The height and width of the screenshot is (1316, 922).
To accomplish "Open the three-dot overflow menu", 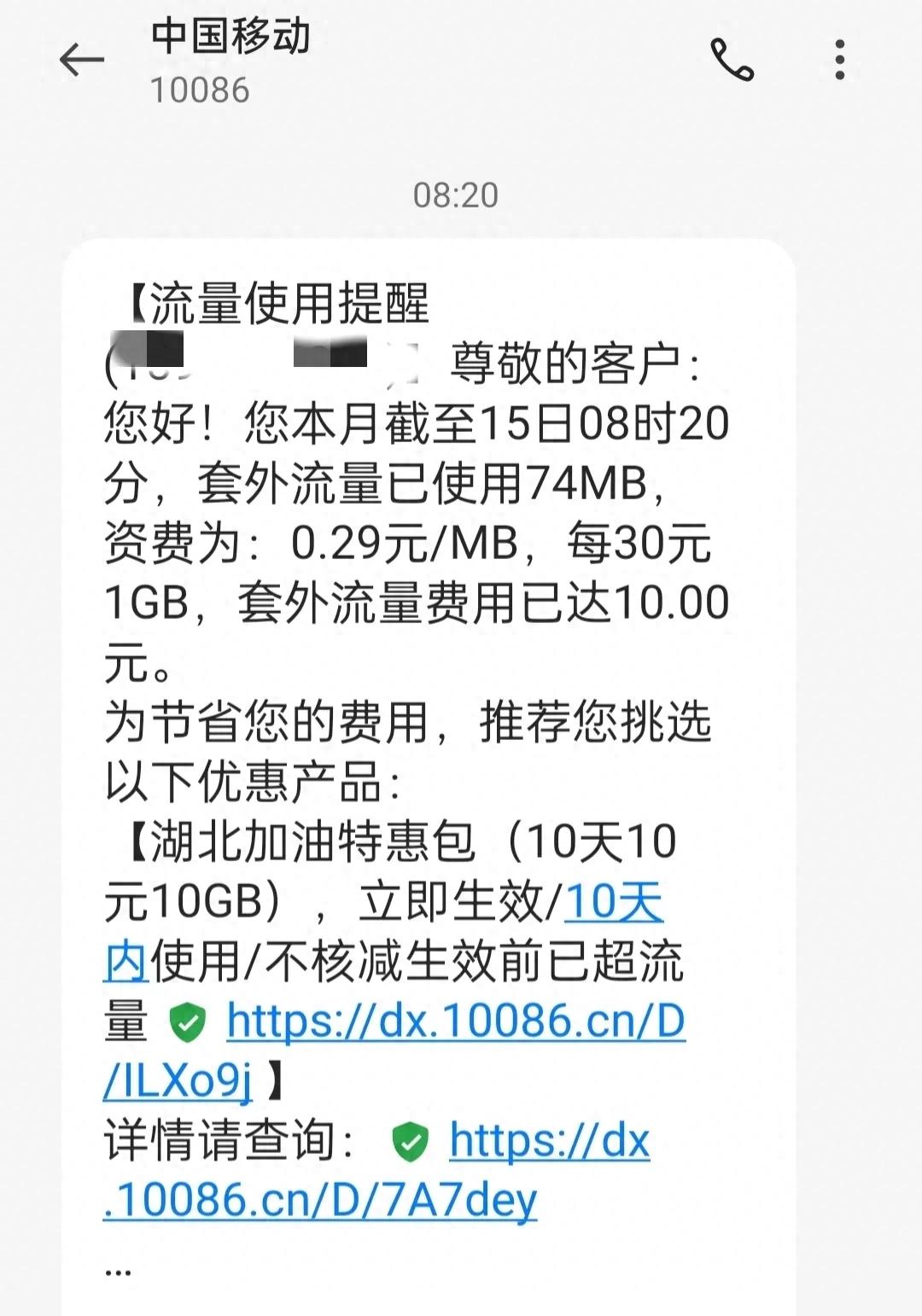I will click(x=840, y=60).
